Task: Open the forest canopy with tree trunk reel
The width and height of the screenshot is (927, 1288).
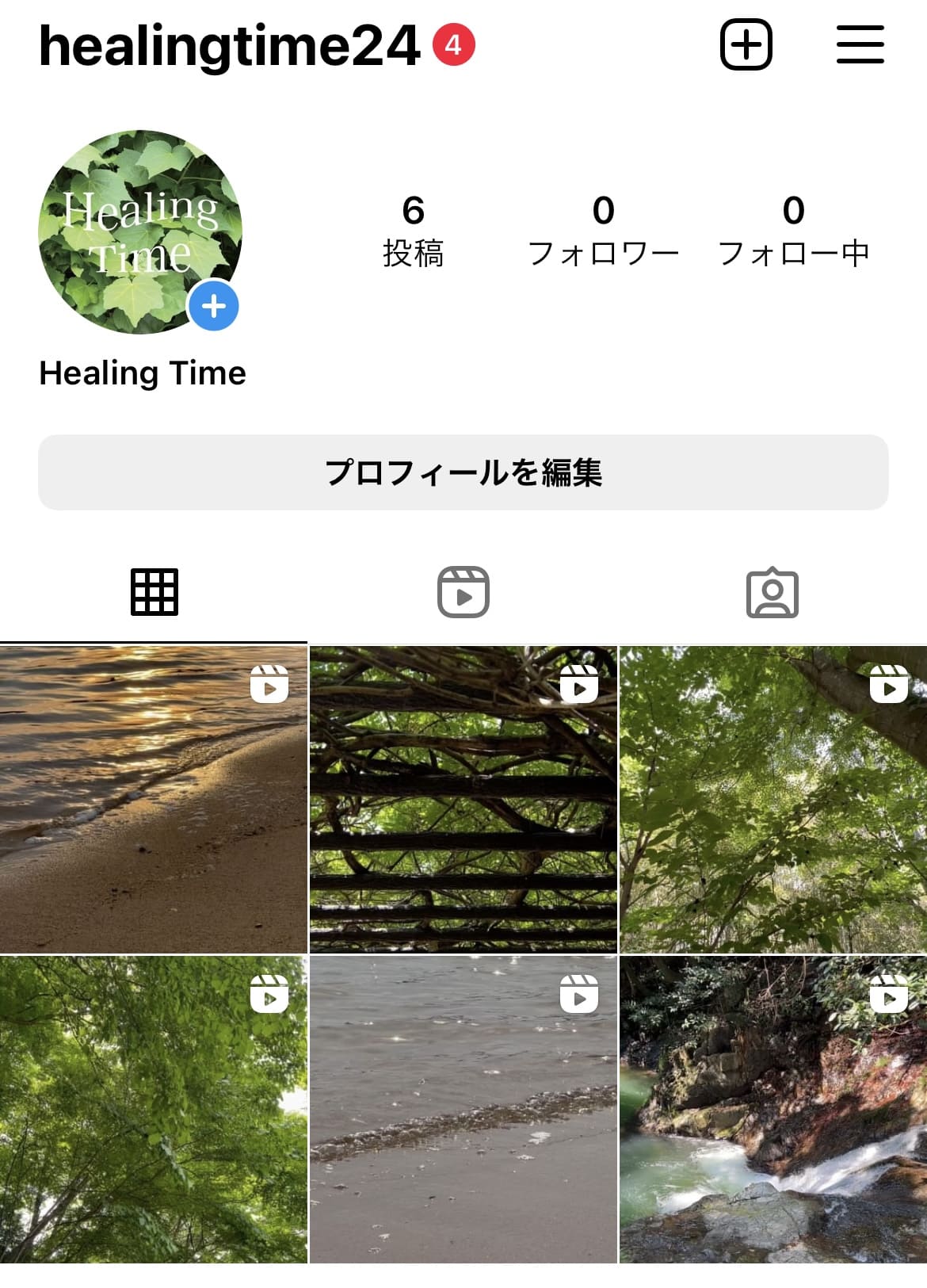Action: pos(773,799)
